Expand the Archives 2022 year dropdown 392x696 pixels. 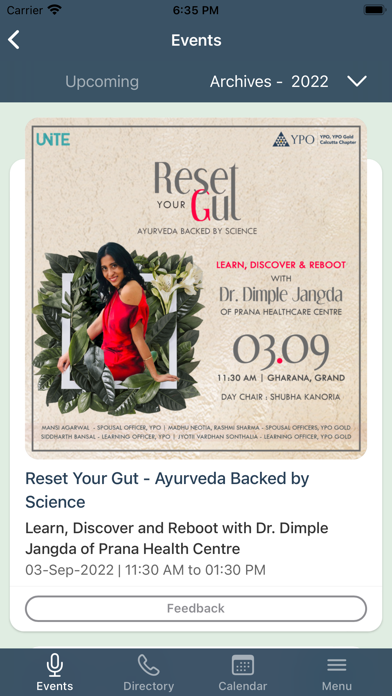point(357,81)
